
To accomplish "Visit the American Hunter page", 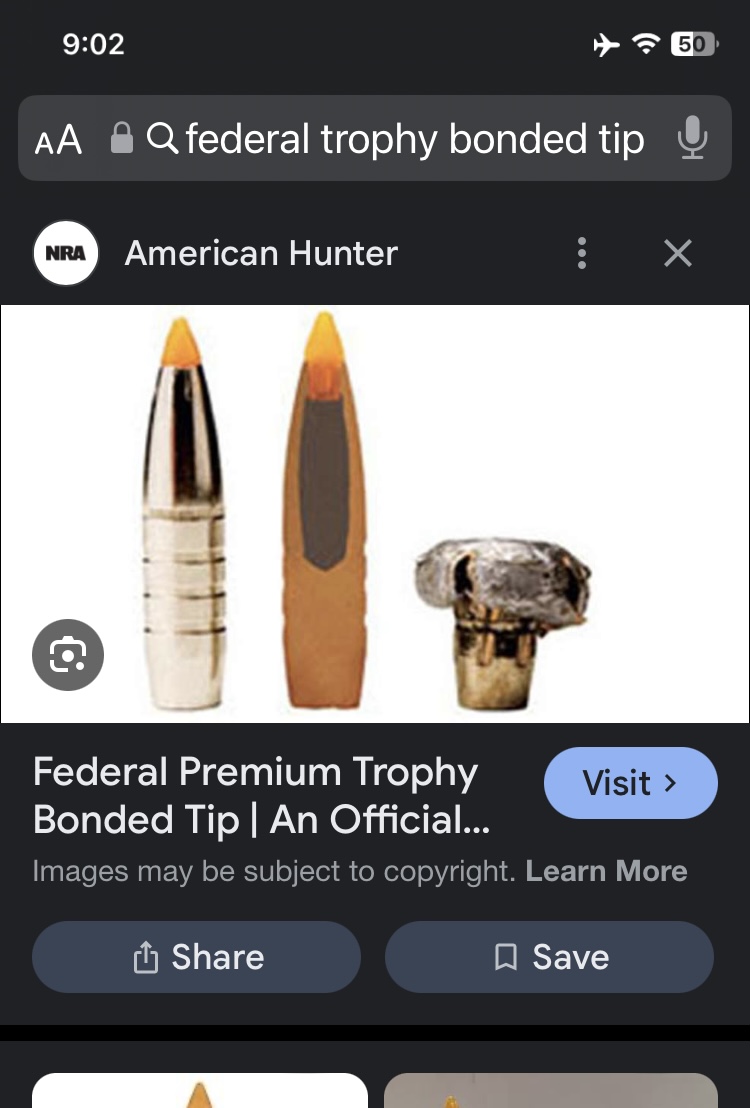I will point(630,783).
